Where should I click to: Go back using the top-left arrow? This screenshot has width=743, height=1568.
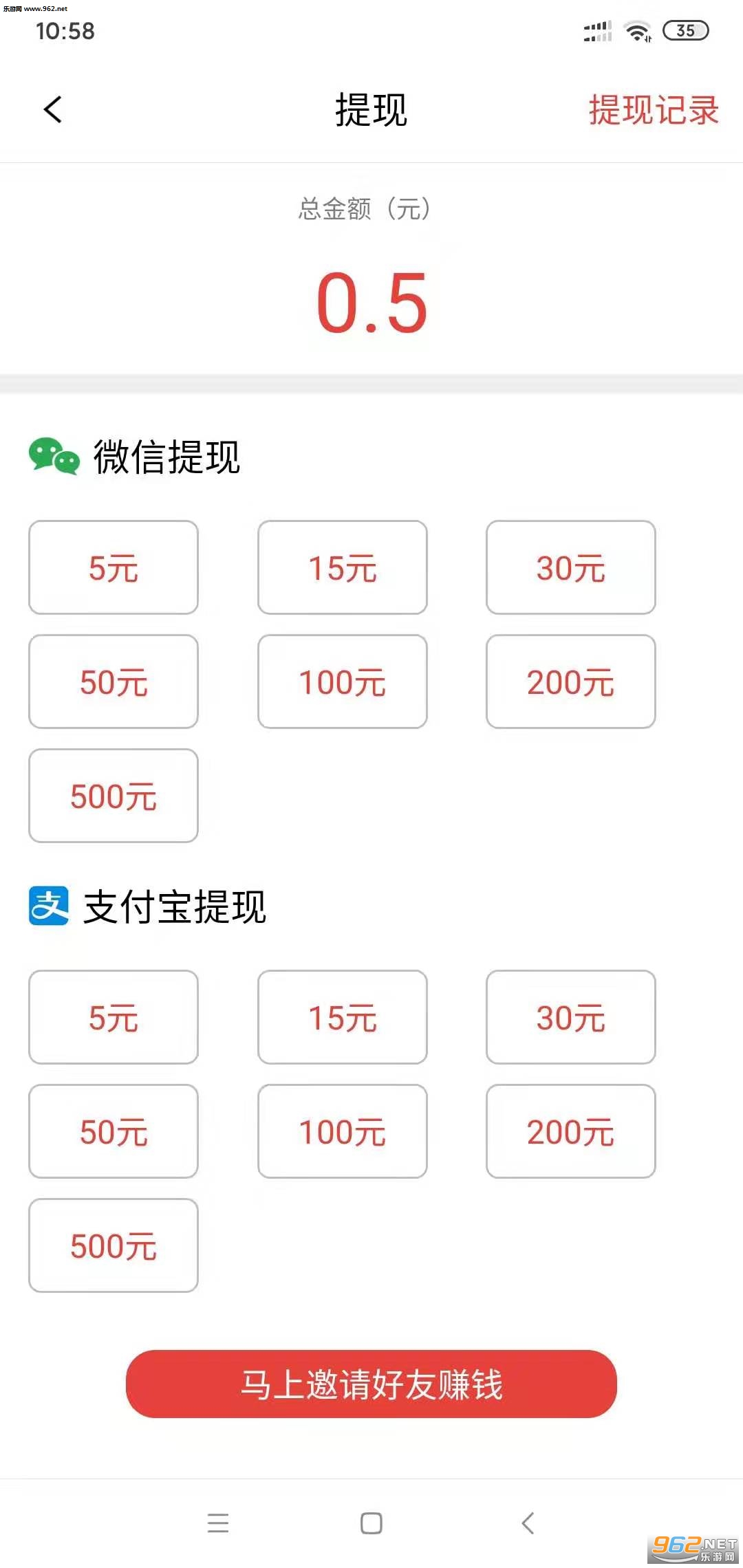tap(53, 110)
